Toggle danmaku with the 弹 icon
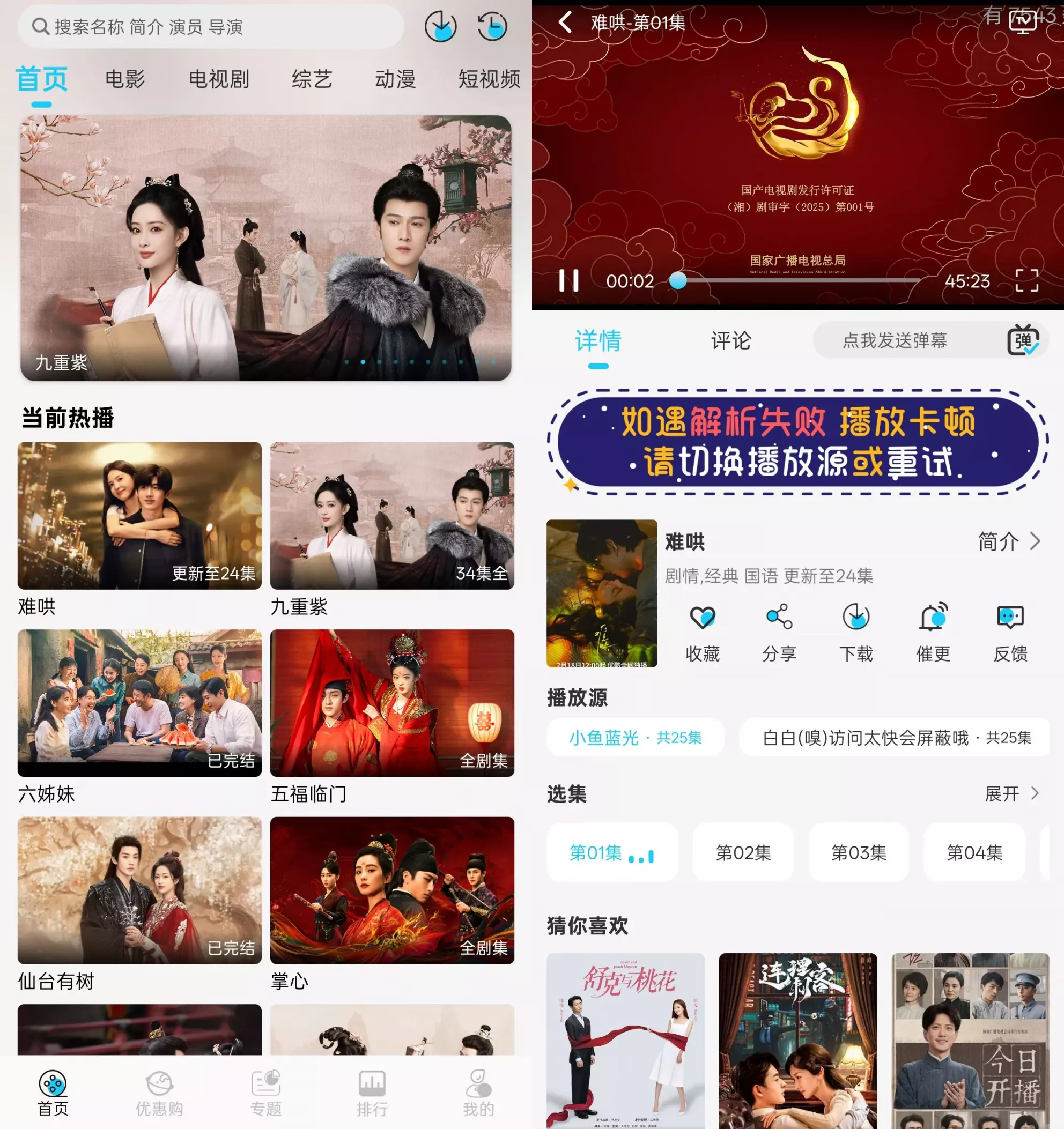1064x1129 pixels. click(x=1026, y=339)
